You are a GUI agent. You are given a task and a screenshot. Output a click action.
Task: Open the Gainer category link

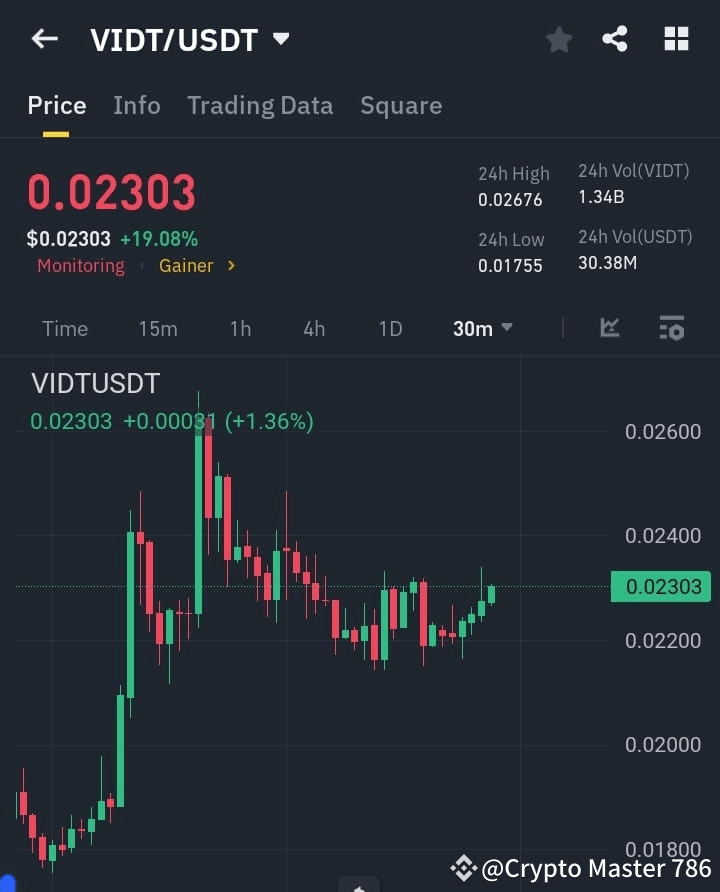(x=186, y=266)
